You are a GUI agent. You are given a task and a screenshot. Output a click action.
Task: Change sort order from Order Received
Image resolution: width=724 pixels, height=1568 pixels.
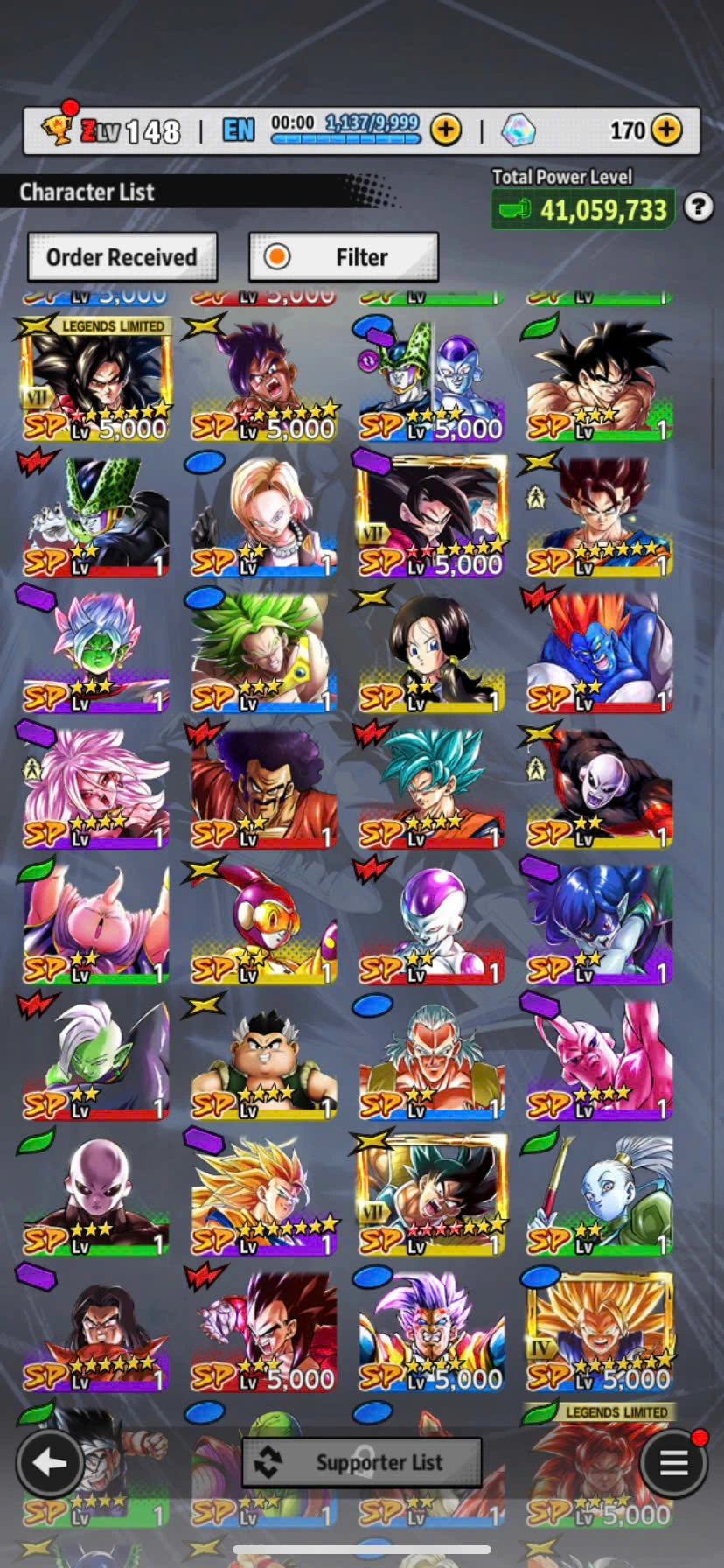point(122,257)
